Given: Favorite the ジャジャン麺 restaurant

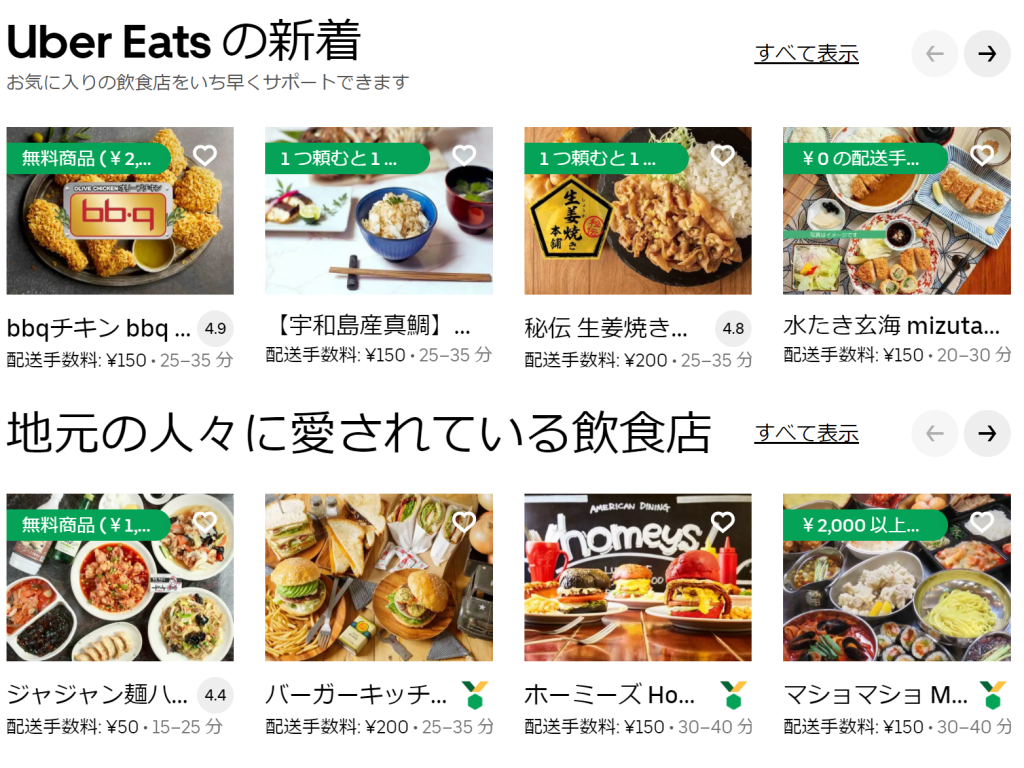Looking at the screenshot, I should coord(205,522).
